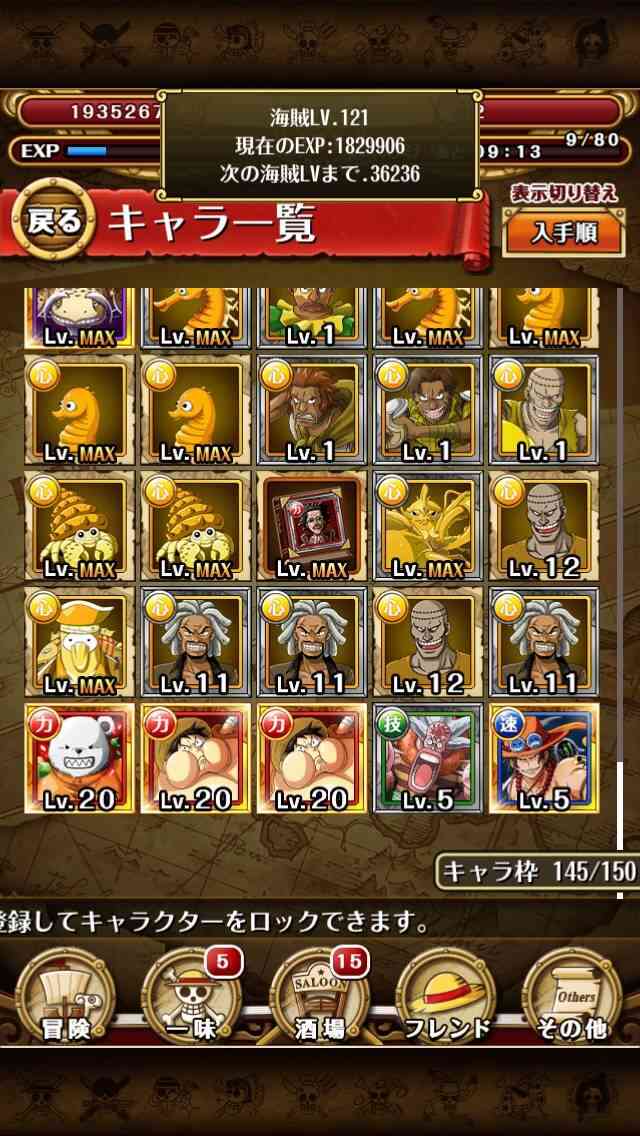Select the blue 速 character Lv.5
Screen dimensions: 640x1136
tap(544, 758)
